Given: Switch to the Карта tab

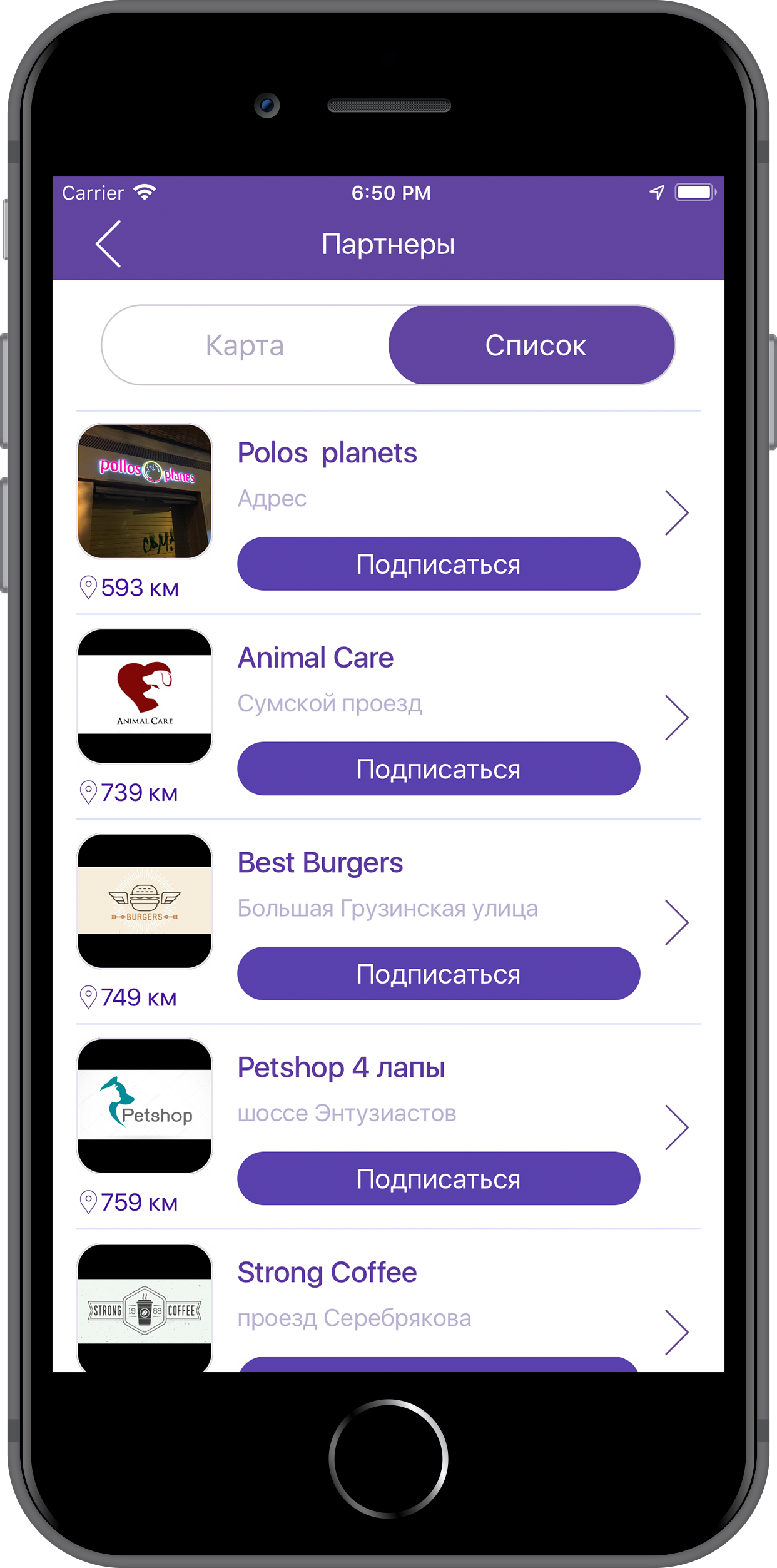Looking at the screenshot, I should coord(245,345).
